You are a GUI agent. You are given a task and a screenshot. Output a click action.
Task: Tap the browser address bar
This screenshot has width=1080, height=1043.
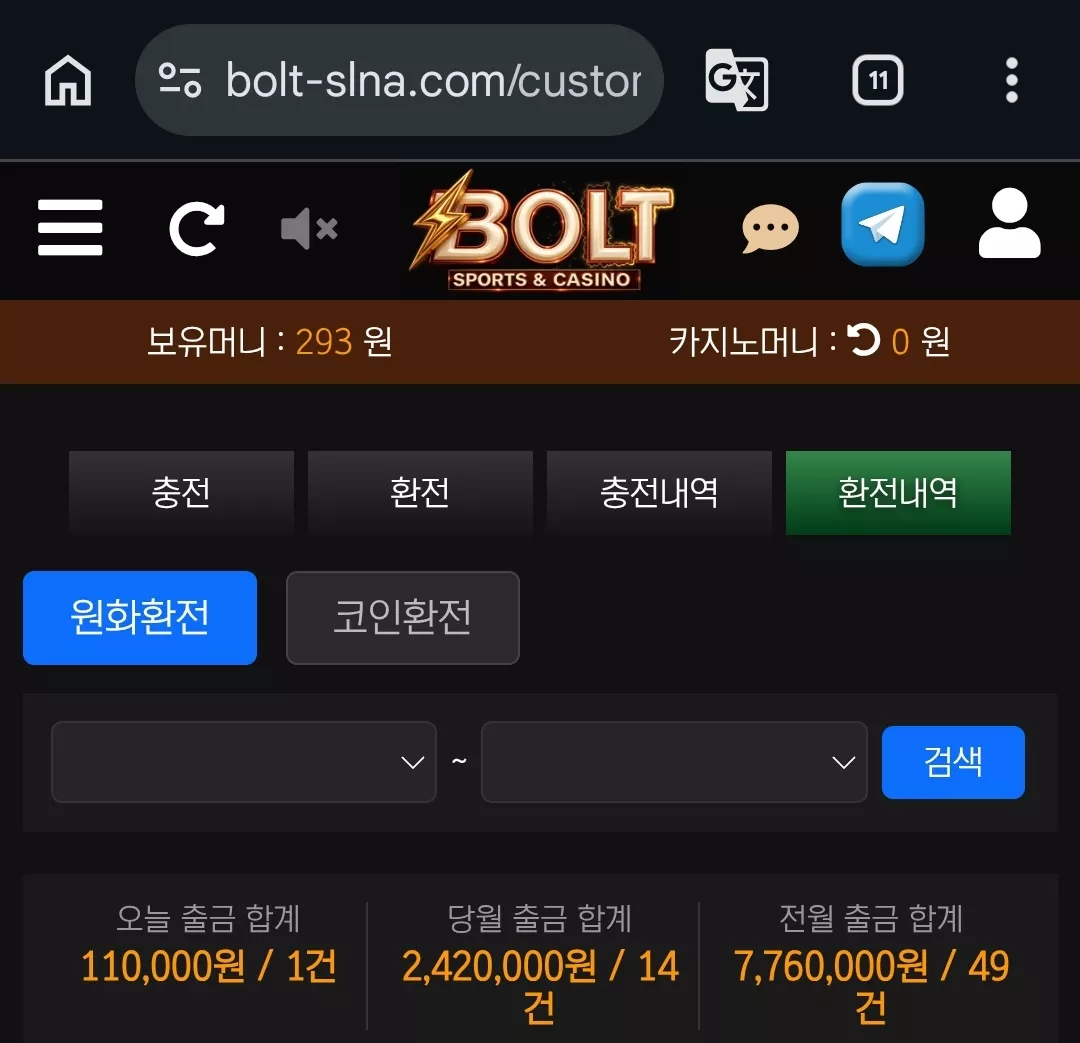click(399, 80)
